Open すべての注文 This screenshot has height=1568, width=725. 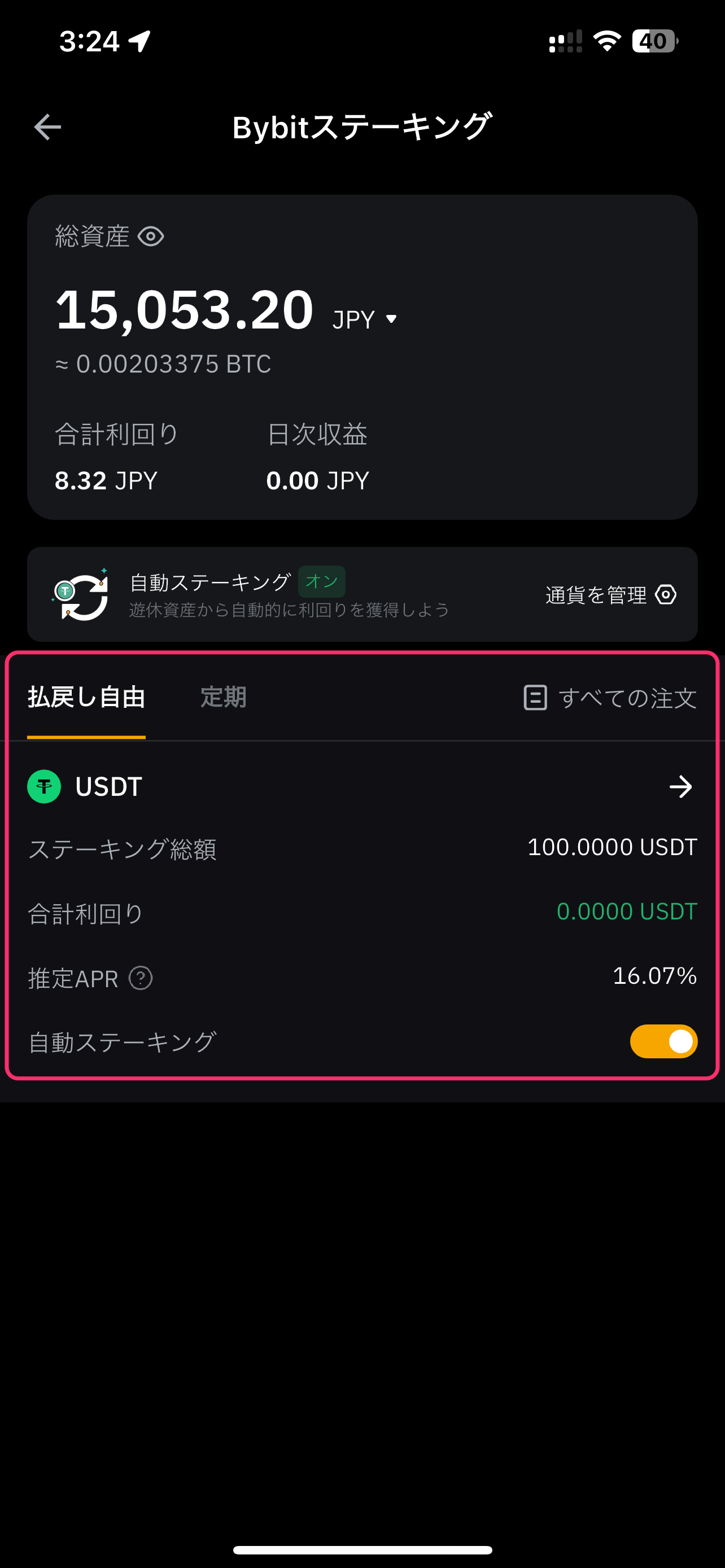point(610,698)
